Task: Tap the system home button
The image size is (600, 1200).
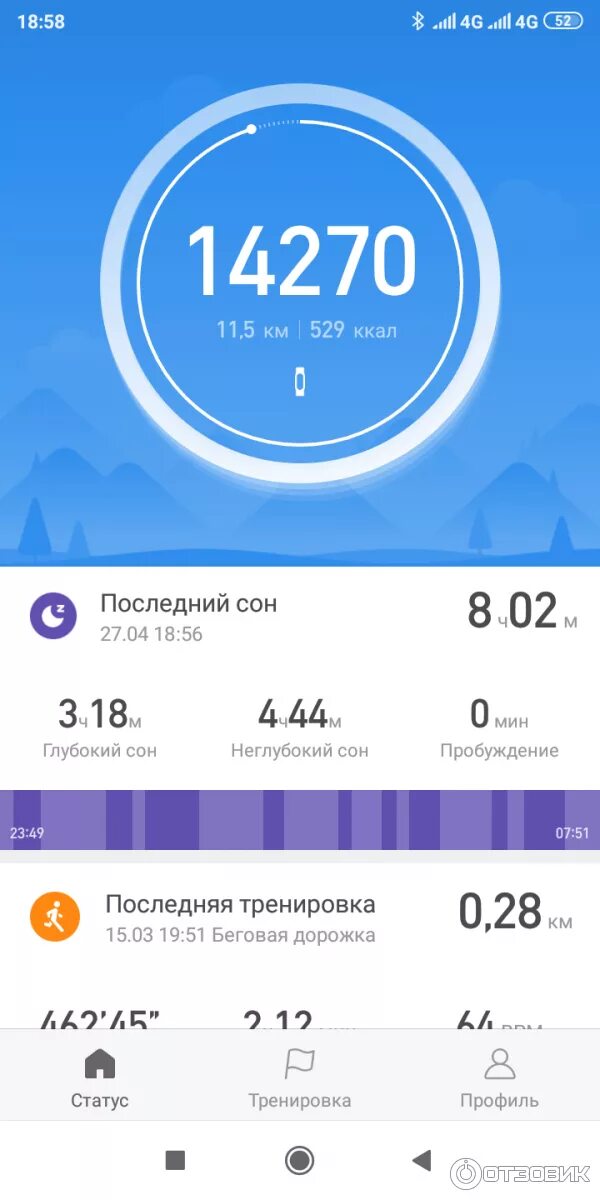Action: coord(299,1160)
